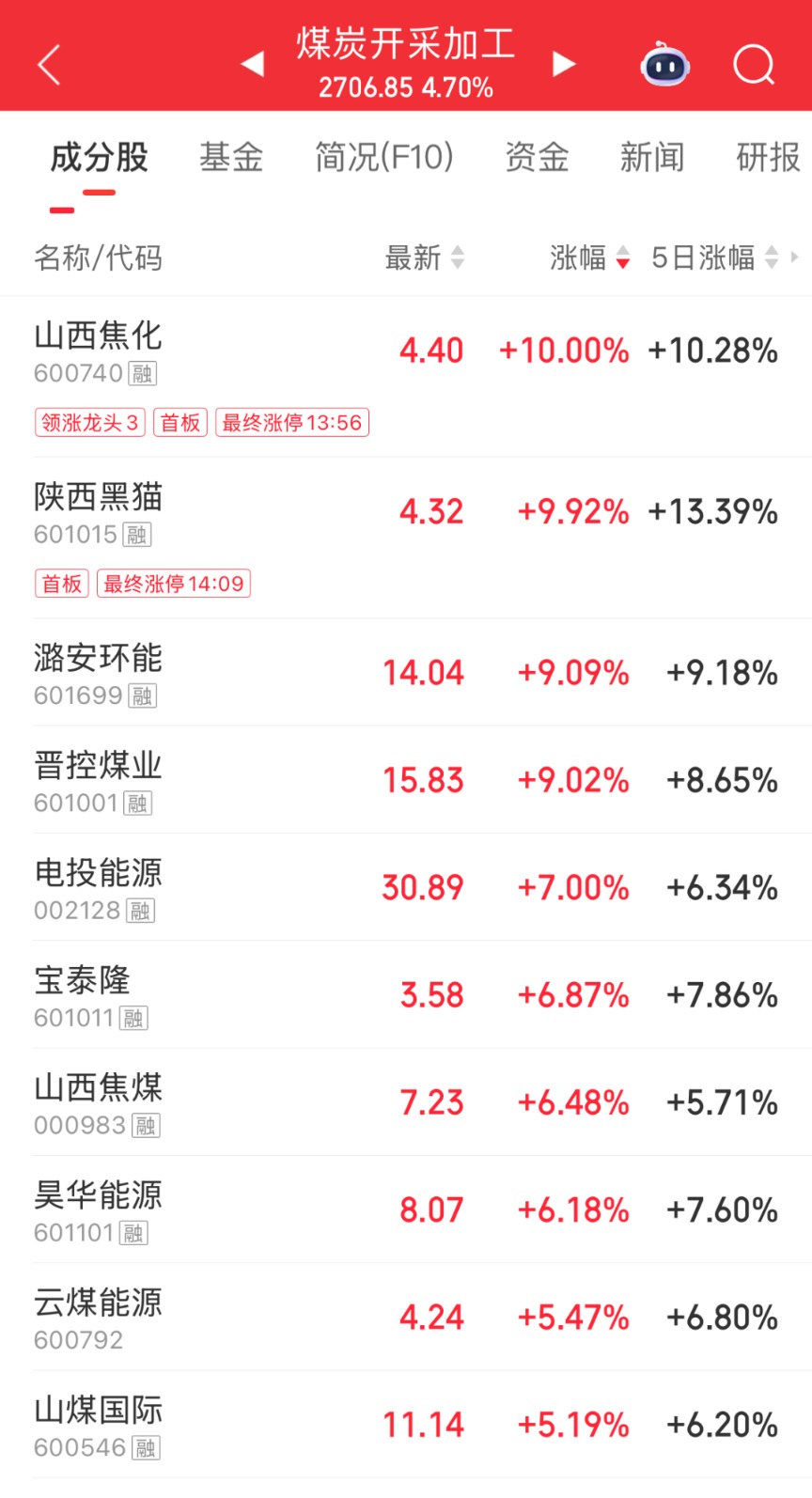
Task: Open stock 潞安环能 601699
Action: (x=98, y=672)
